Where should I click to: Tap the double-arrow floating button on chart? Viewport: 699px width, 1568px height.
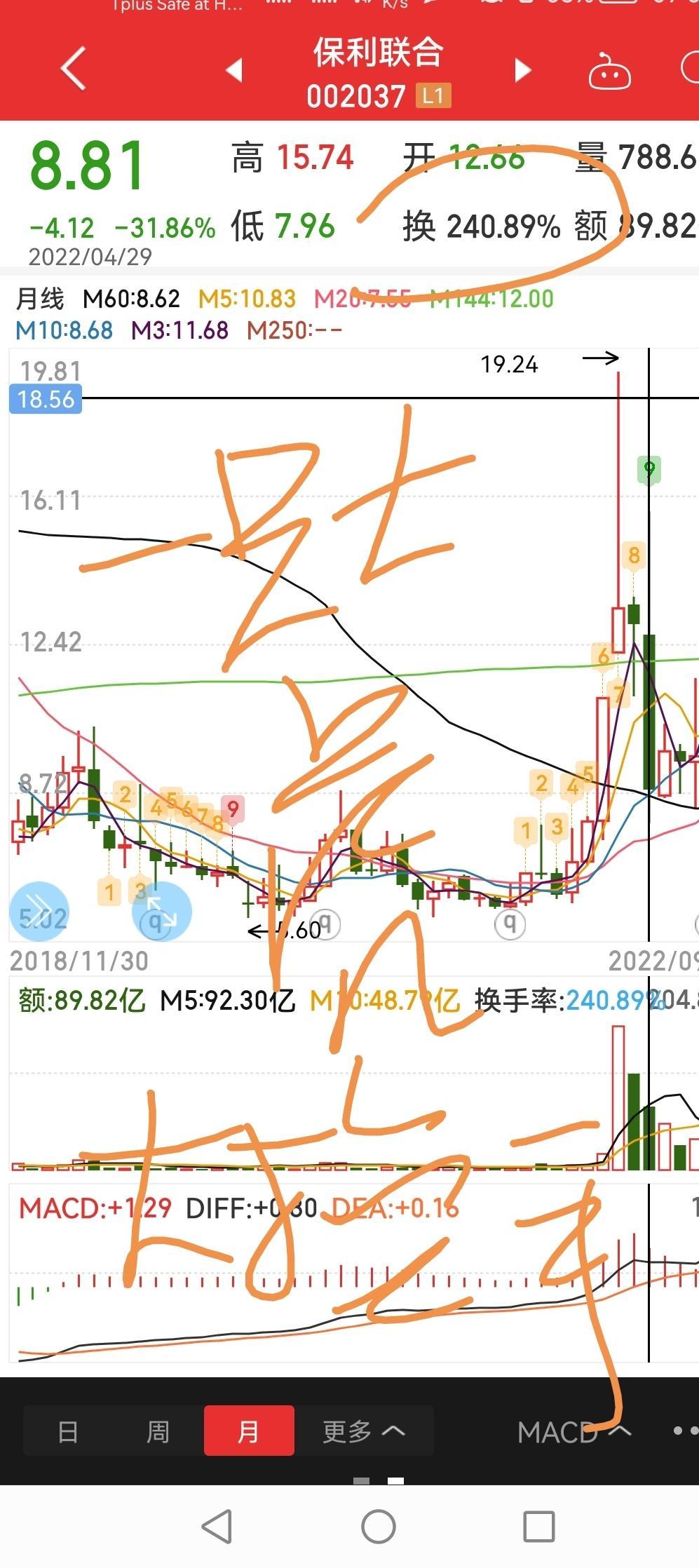coord(39,912)
